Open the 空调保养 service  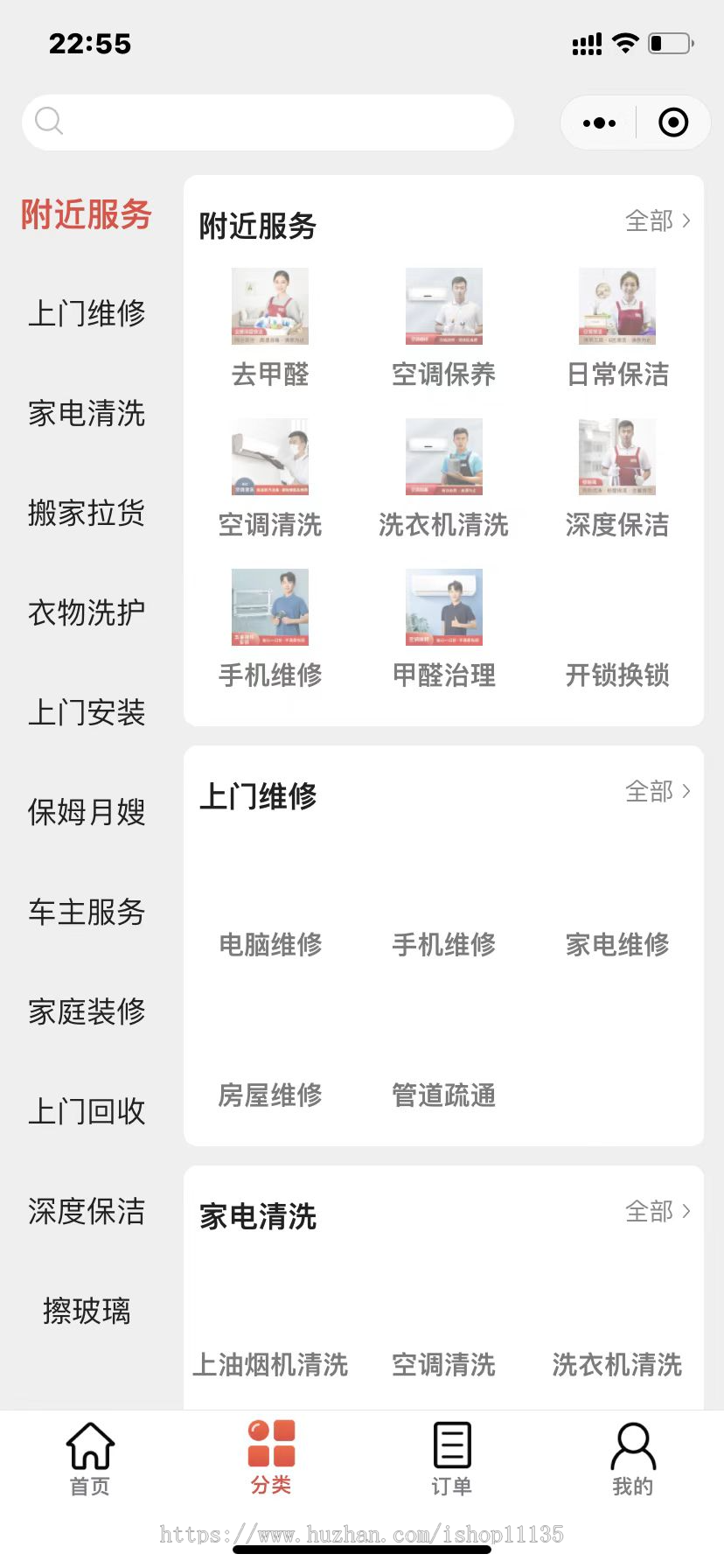click(x=443, y=327)
